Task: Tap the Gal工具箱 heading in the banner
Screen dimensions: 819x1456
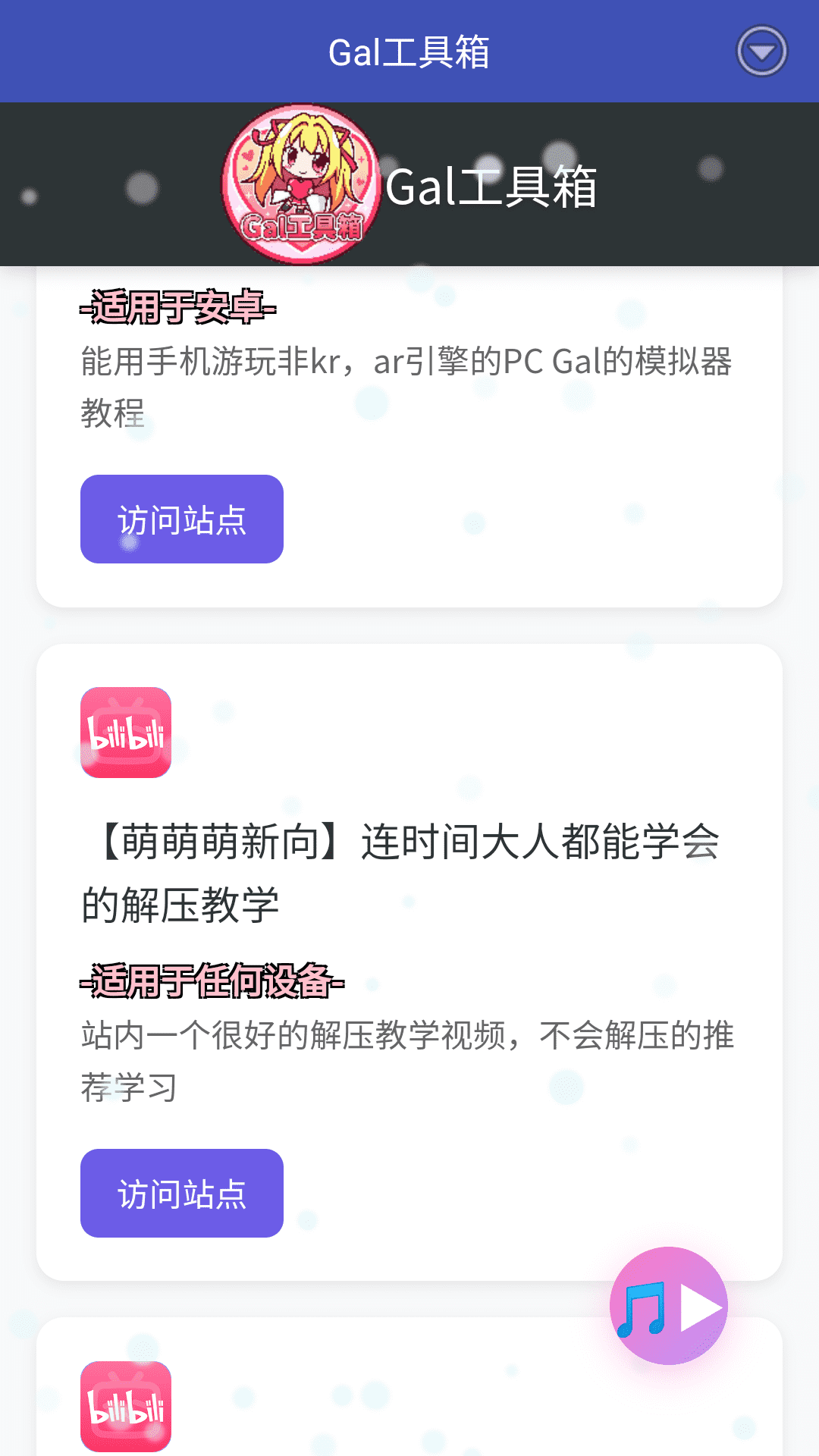Action: 491,187
